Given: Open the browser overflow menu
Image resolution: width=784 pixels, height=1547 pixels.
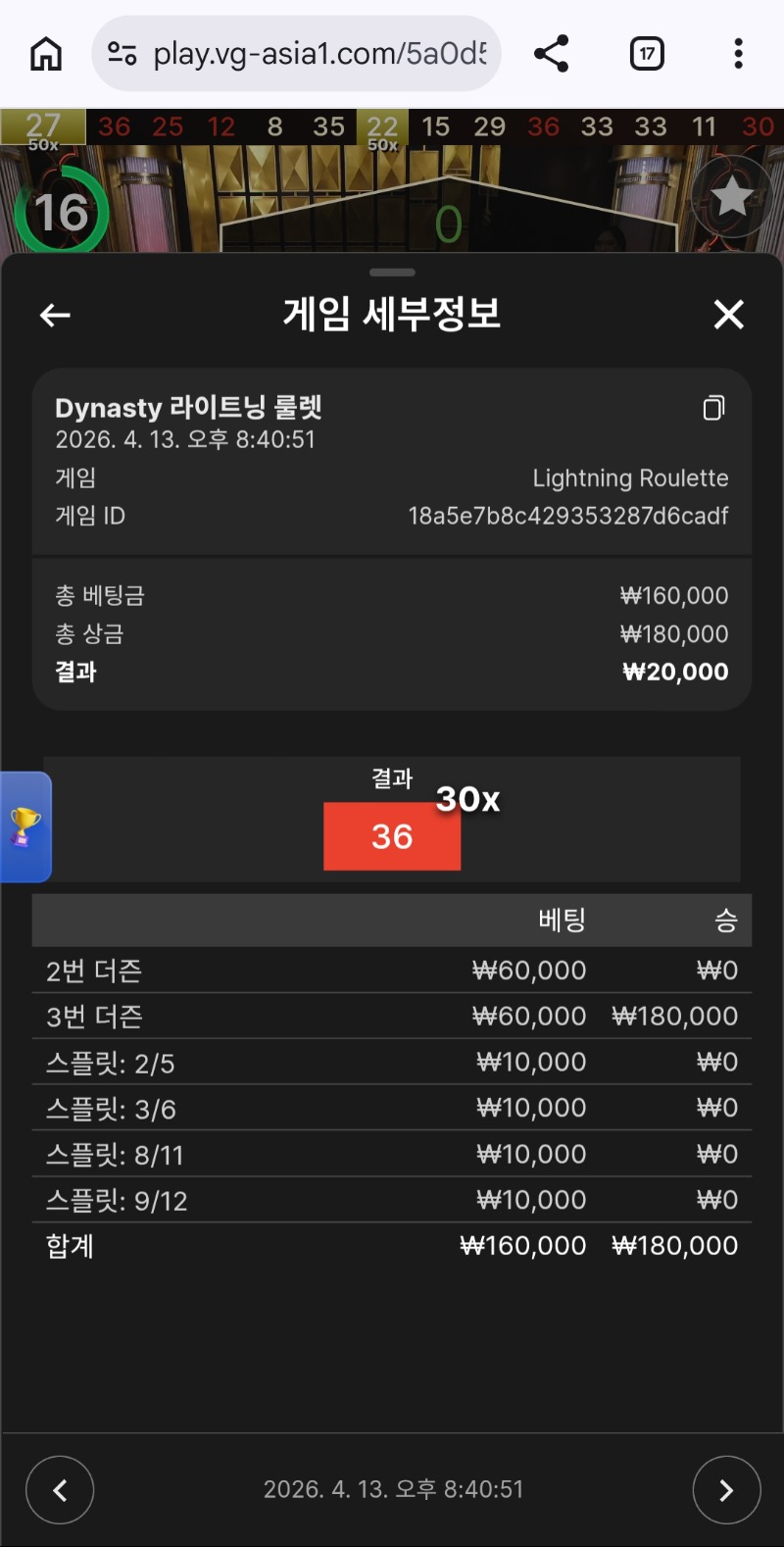Looking at the screenshot, I should click(738, 53).
